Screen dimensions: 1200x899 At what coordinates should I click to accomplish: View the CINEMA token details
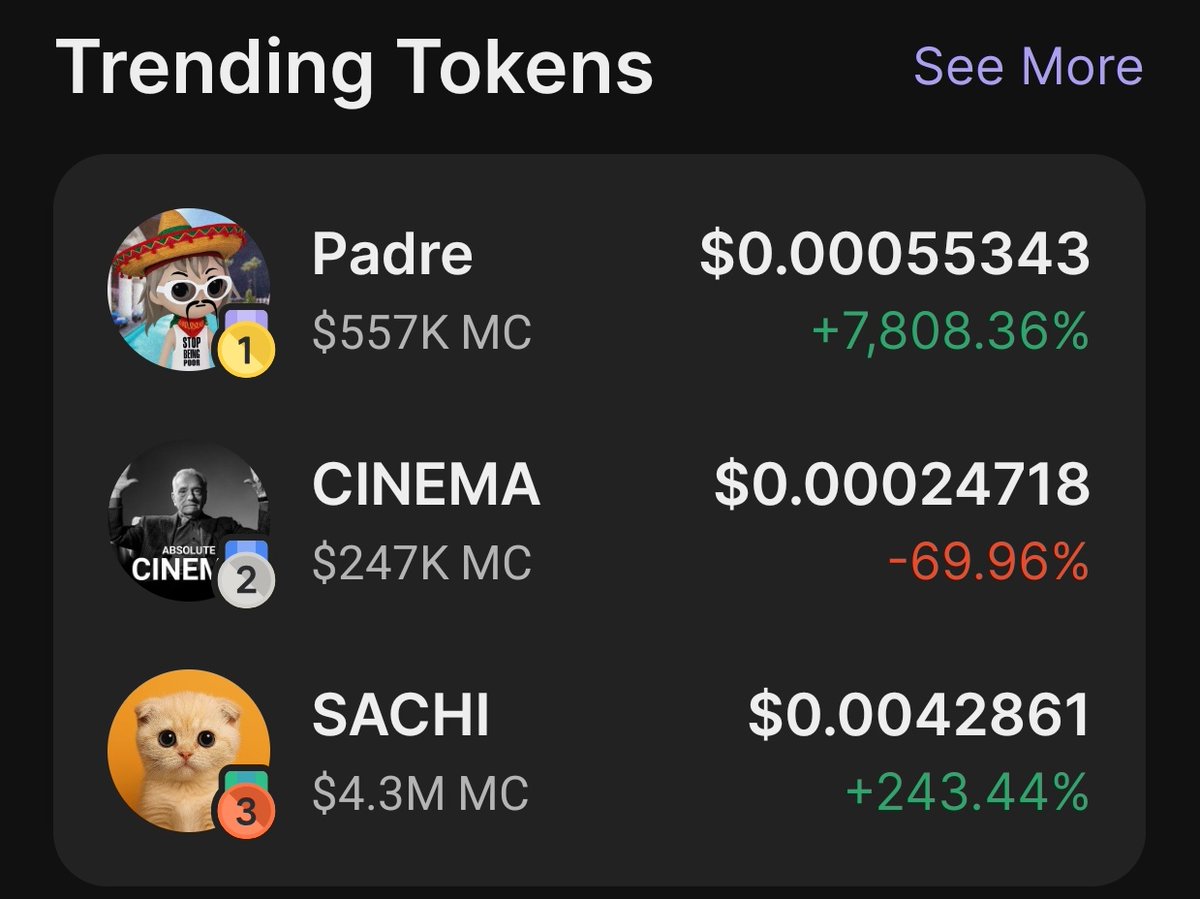598,520
